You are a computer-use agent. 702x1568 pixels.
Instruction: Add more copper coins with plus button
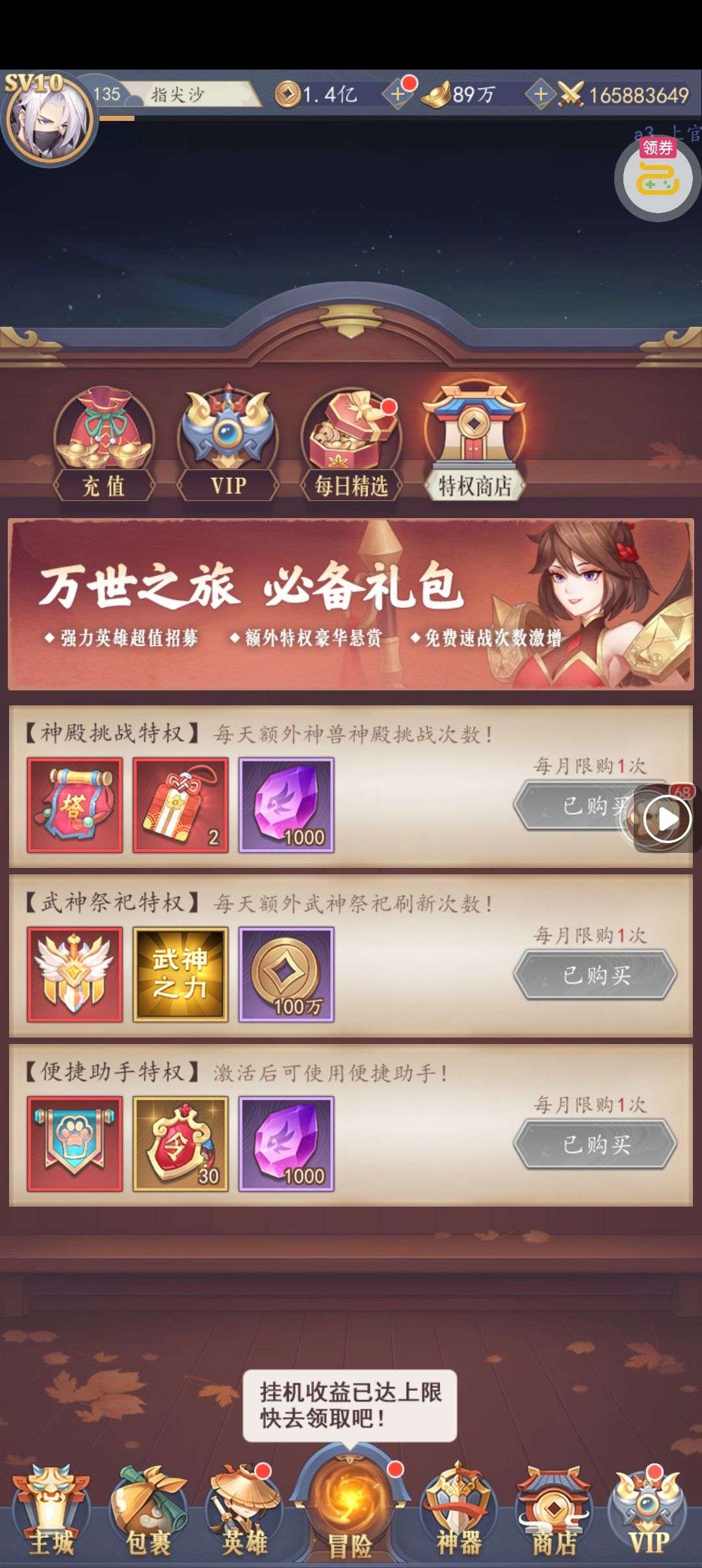396,95
